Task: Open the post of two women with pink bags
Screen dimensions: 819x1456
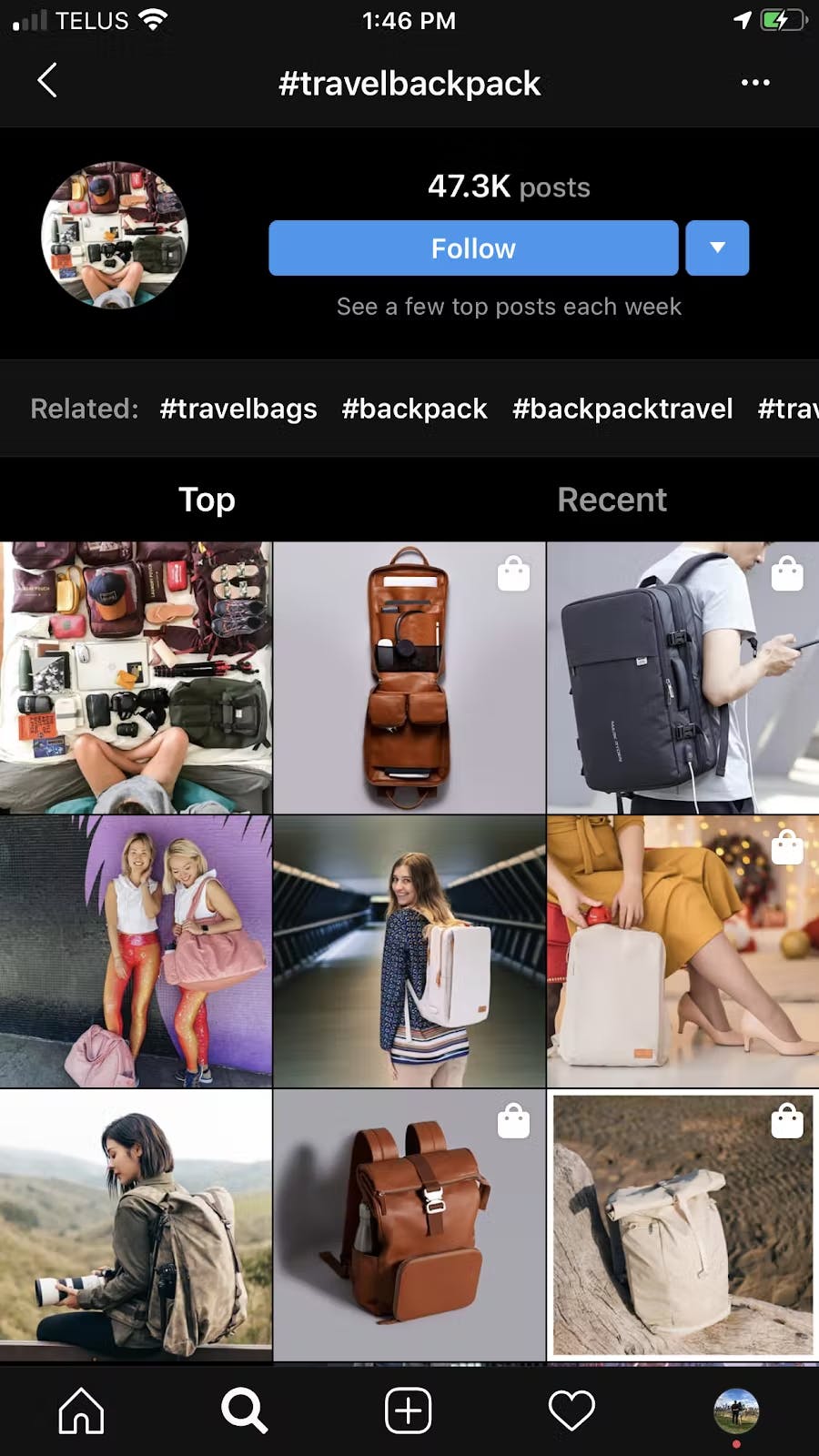Action: coord(136,952)
